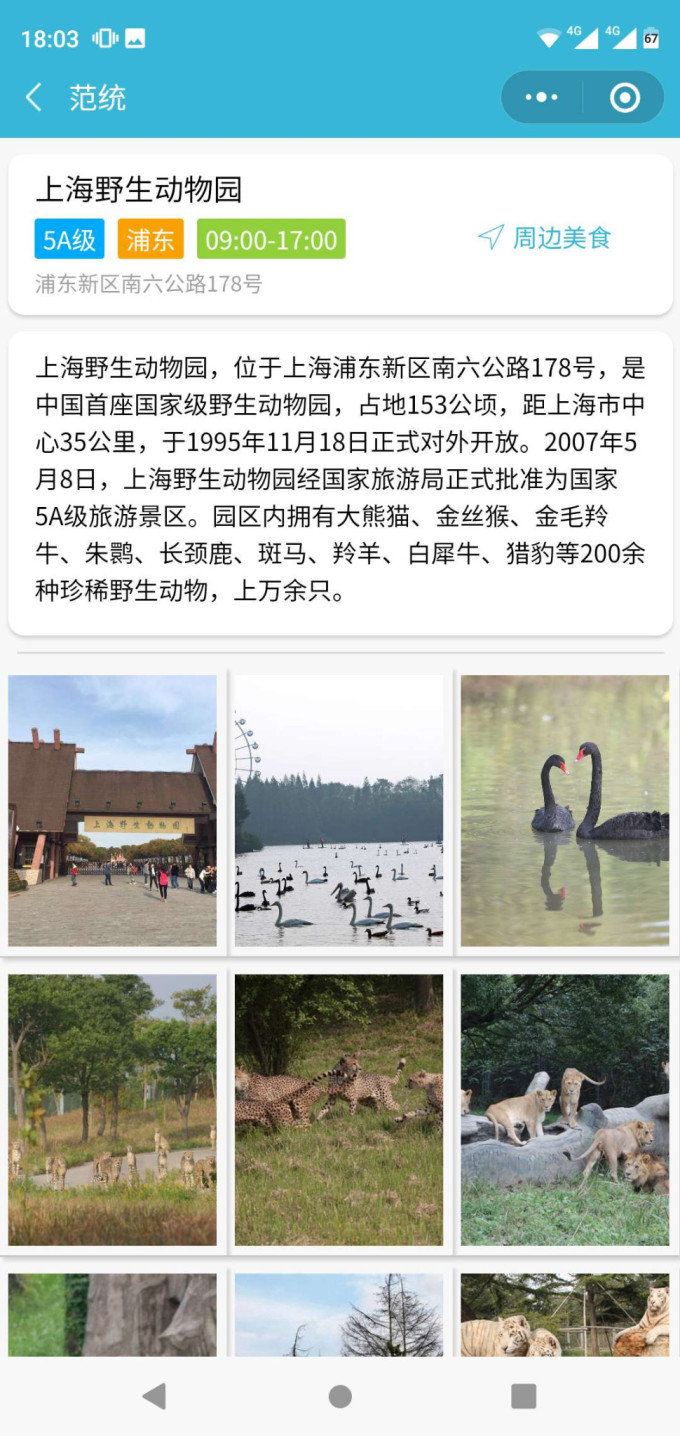Viewport: 680px width, 1436px height.
Task: Open the lion cubs on rocks photo
Action: (565, 1110)
